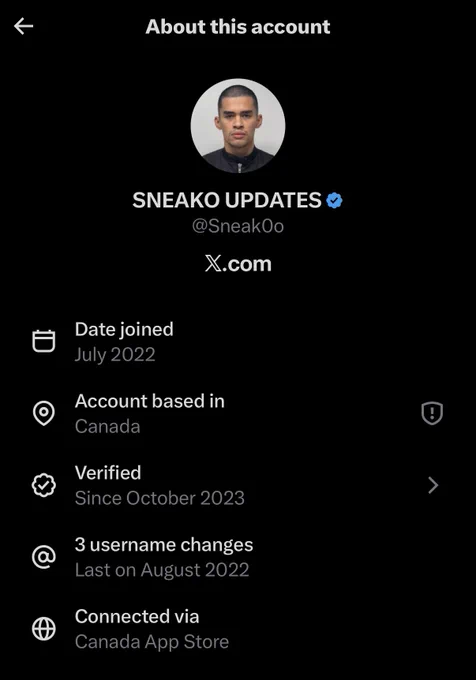Go back using the top-left arrow

pyautogui.click(x=23, y=26)
